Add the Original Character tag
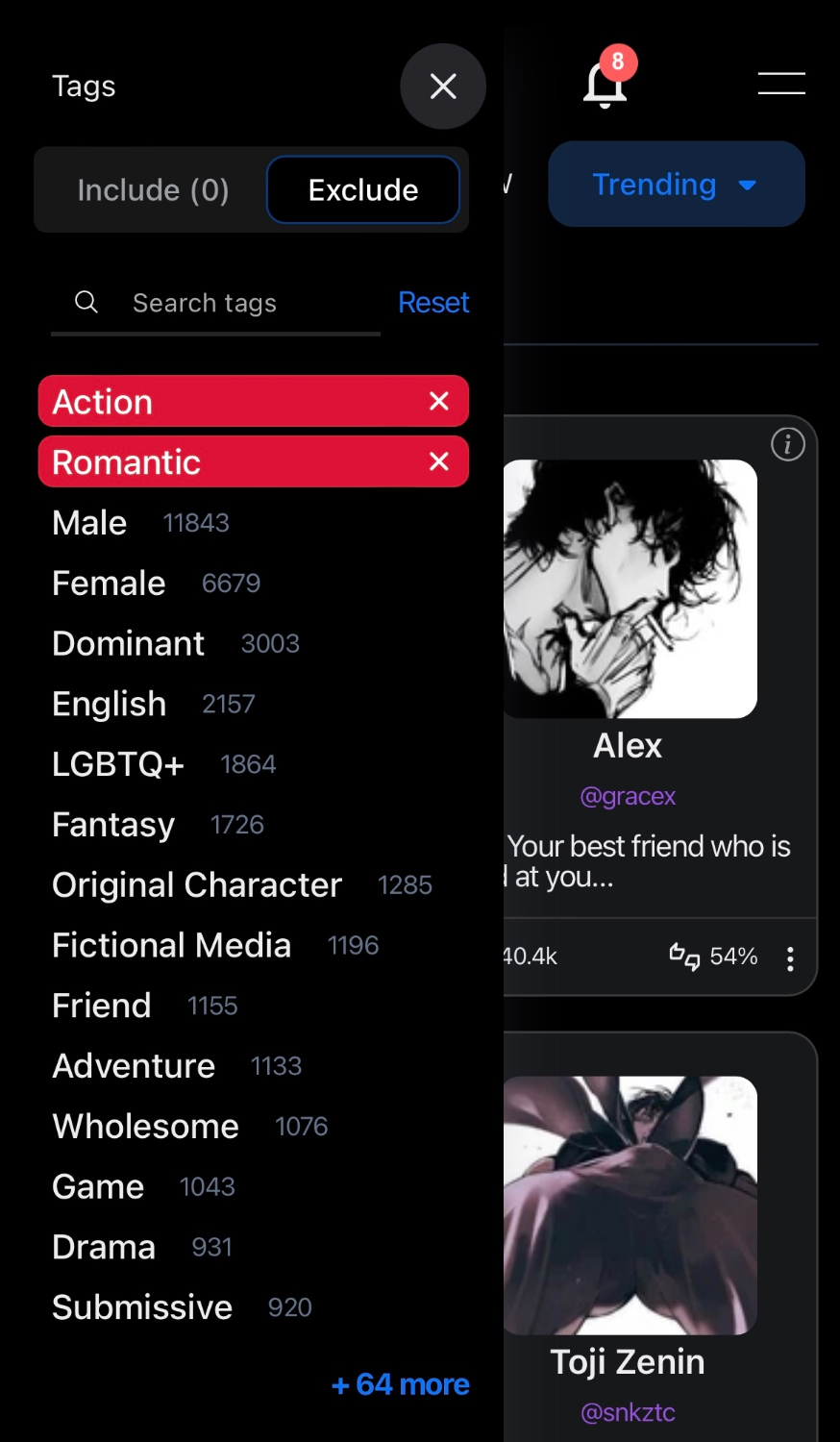The image size is (840, 1442). pyautogui.click(x=197, y=885)
